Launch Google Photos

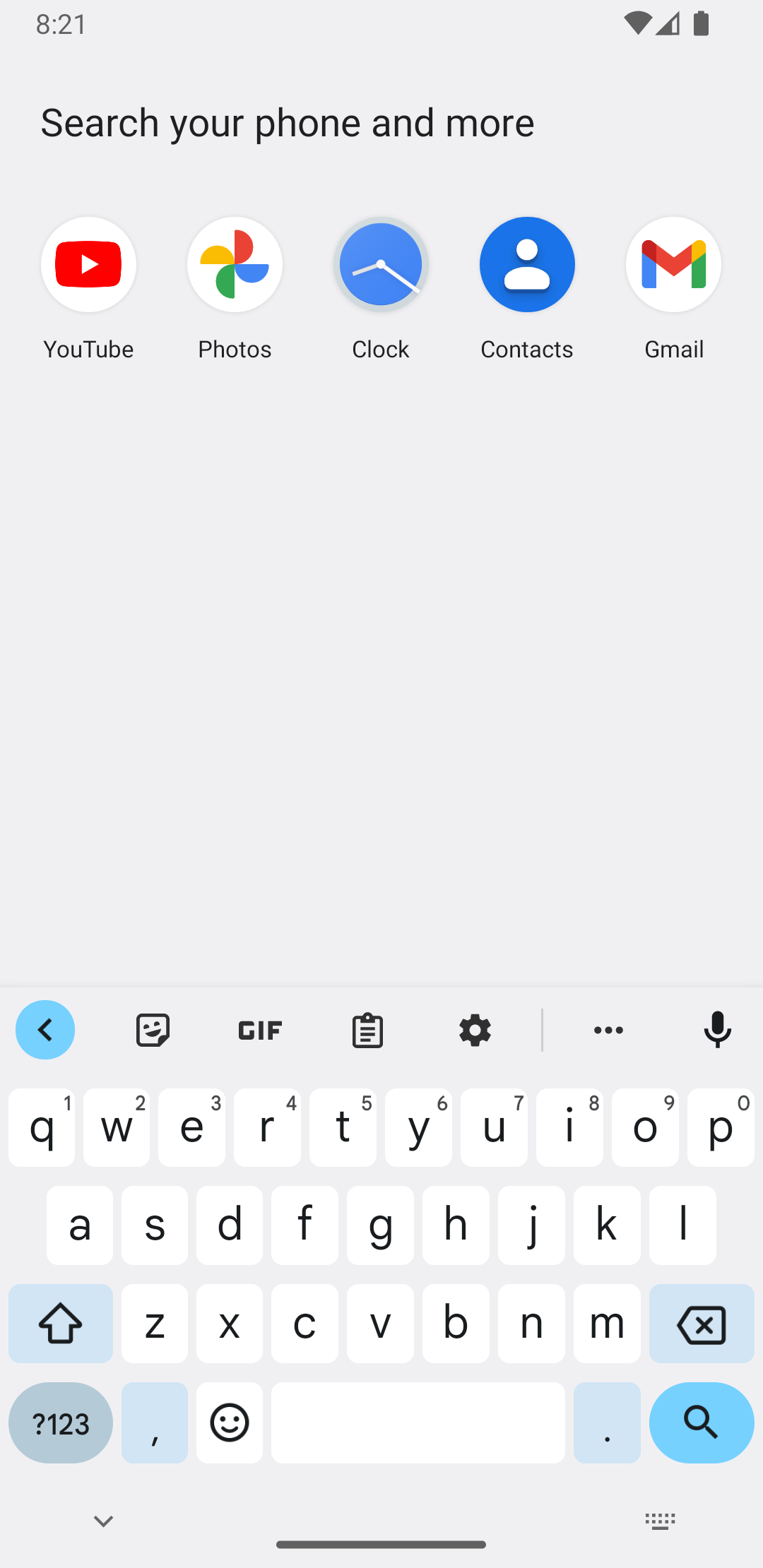click(x=235, y=266)
